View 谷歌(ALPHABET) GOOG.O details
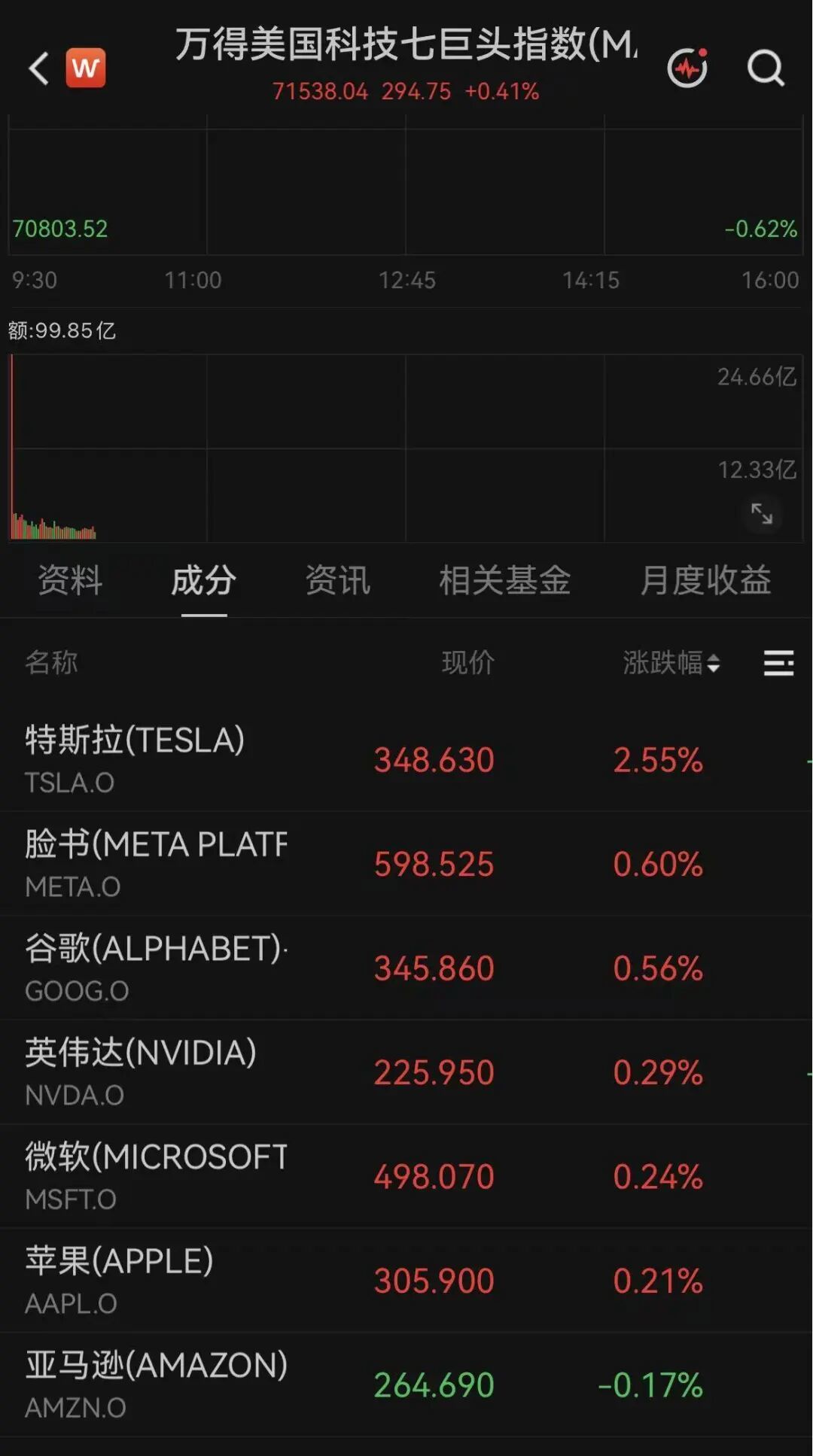Viewport: 813px width, 1456px height. pos(406,968)
